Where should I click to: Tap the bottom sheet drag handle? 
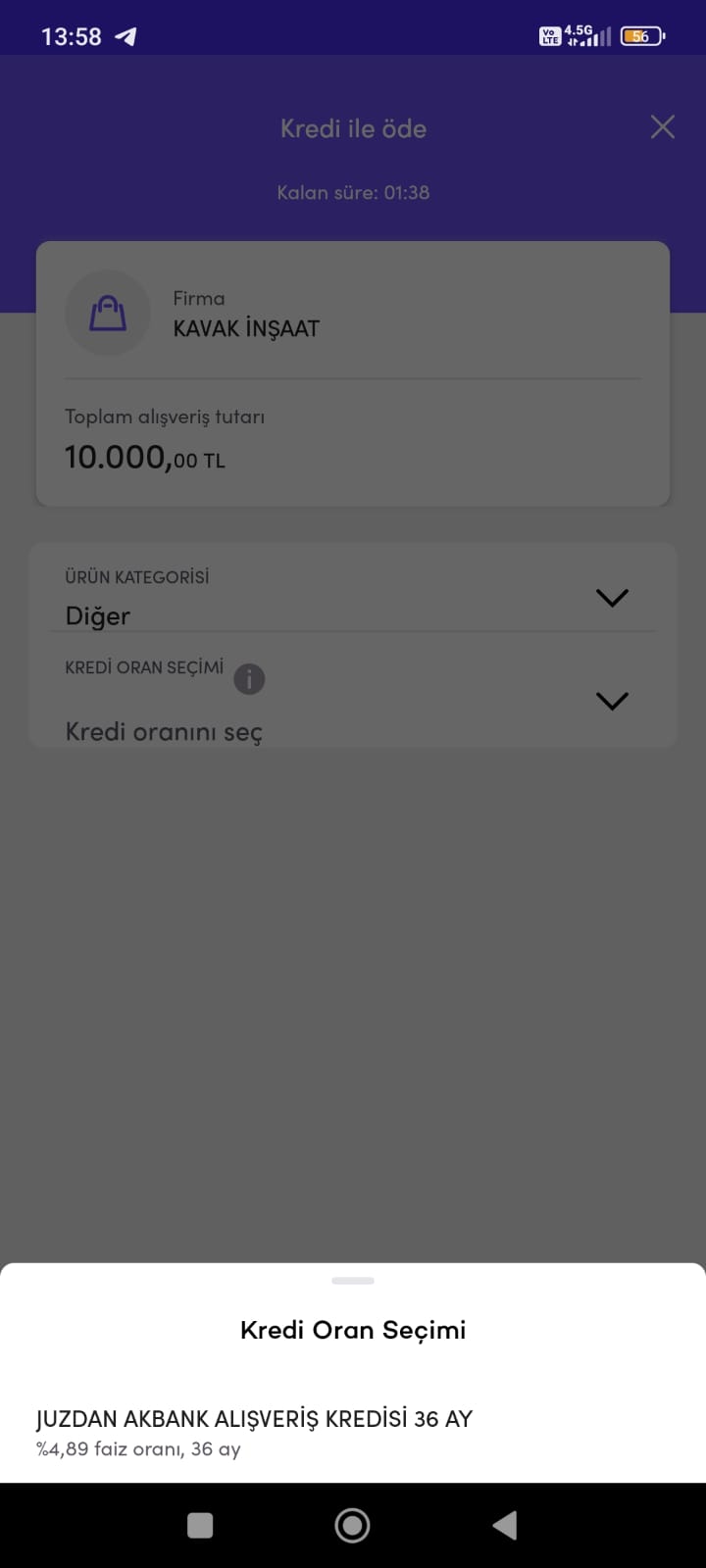coord(353,1281)
